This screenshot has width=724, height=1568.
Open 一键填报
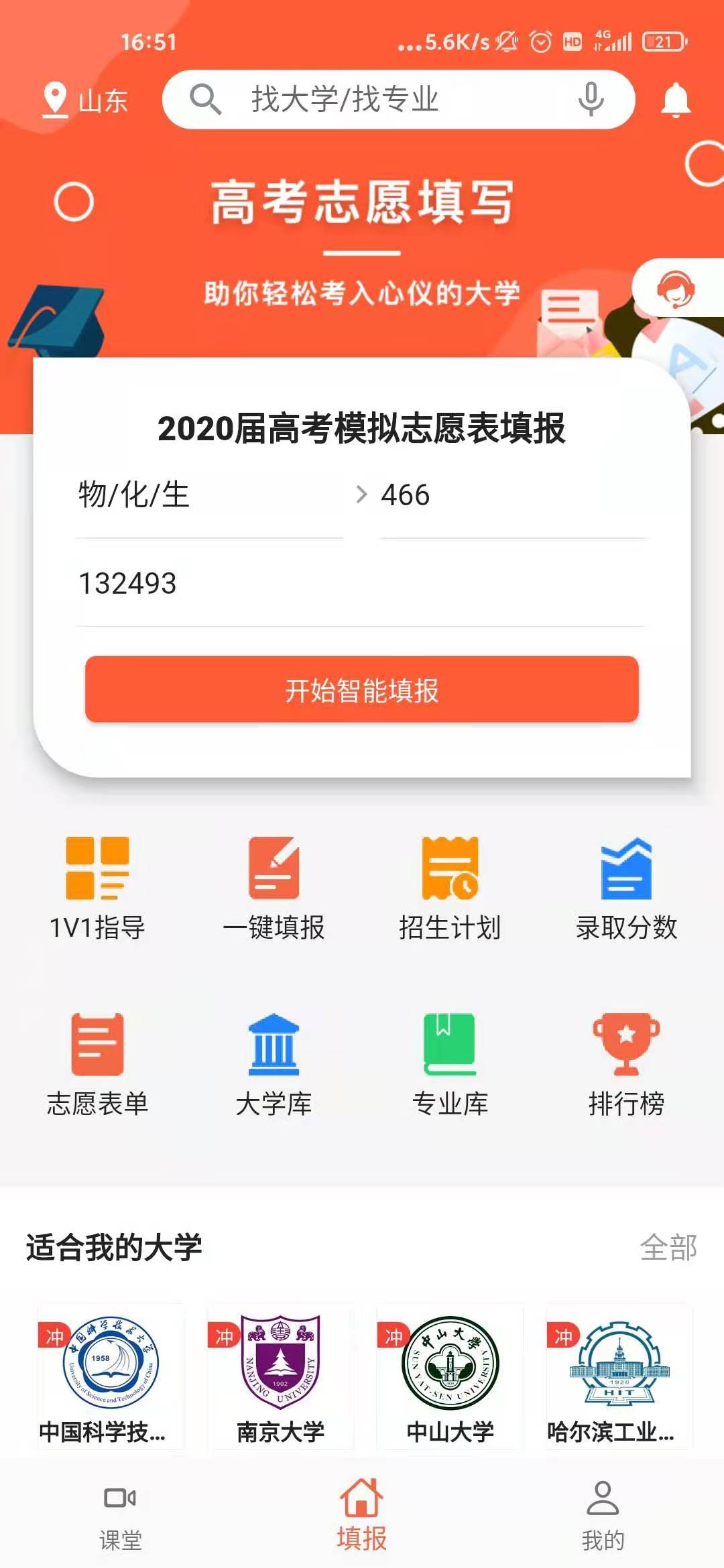274,889
